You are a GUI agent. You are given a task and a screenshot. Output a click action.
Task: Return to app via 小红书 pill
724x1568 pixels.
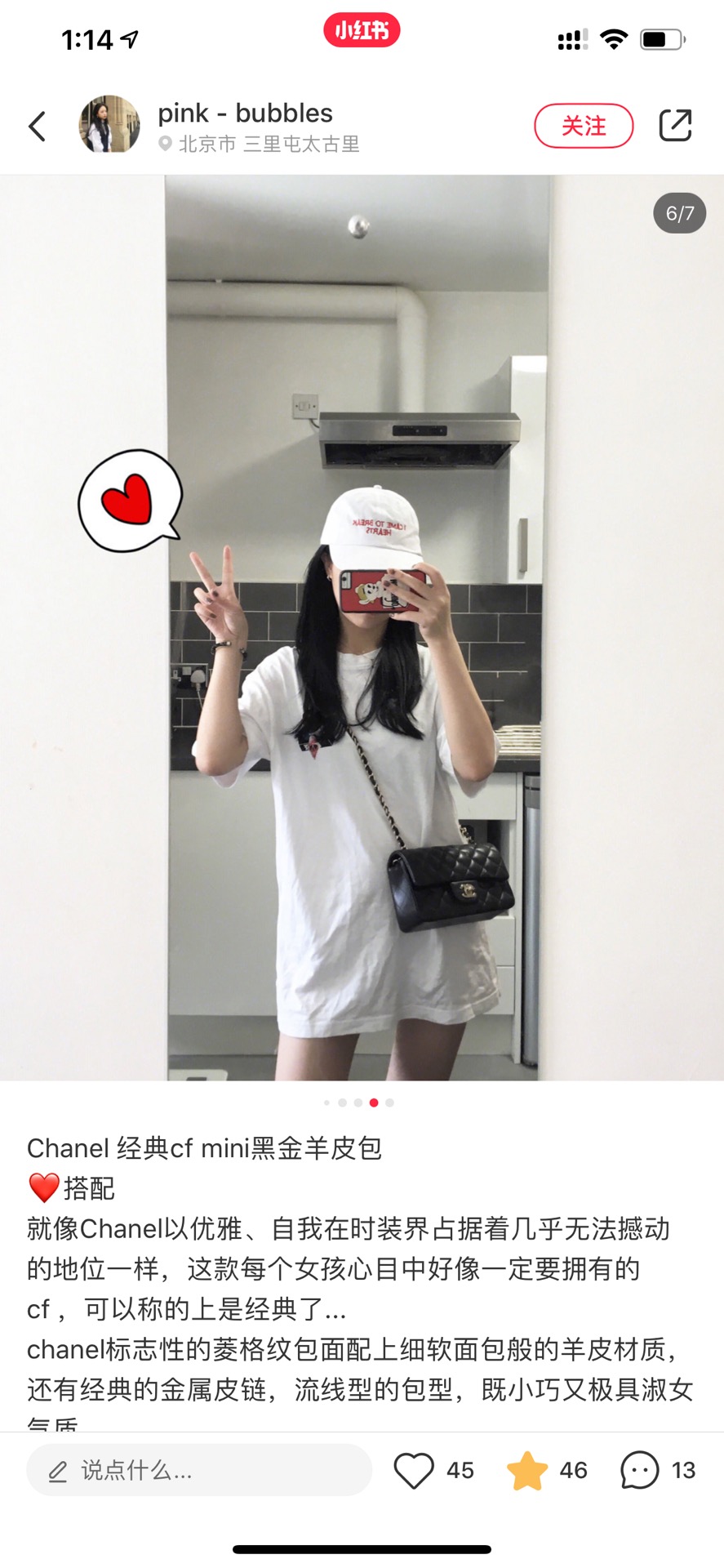coord(362,31)
